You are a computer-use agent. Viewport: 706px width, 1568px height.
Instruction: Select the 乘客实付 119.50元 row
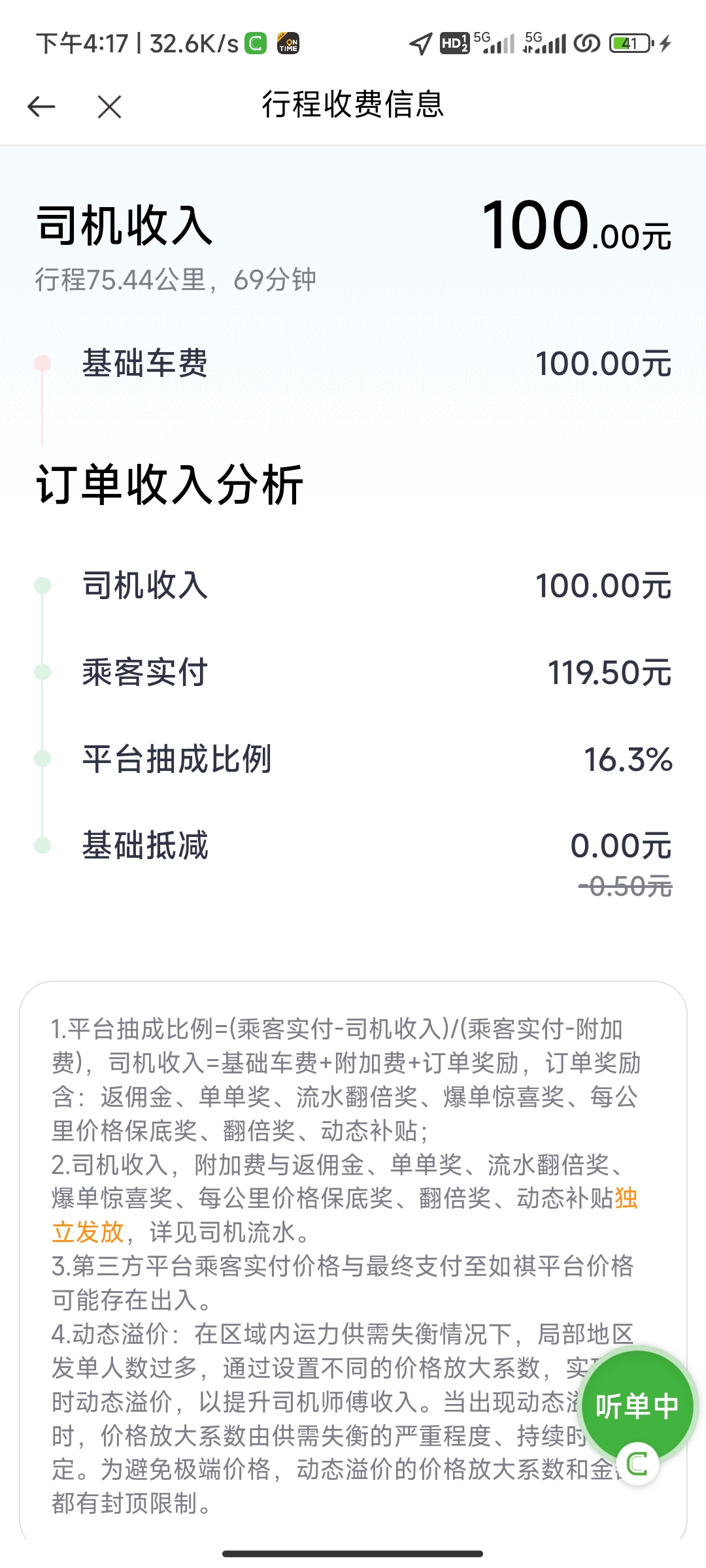tap(353, 673)
